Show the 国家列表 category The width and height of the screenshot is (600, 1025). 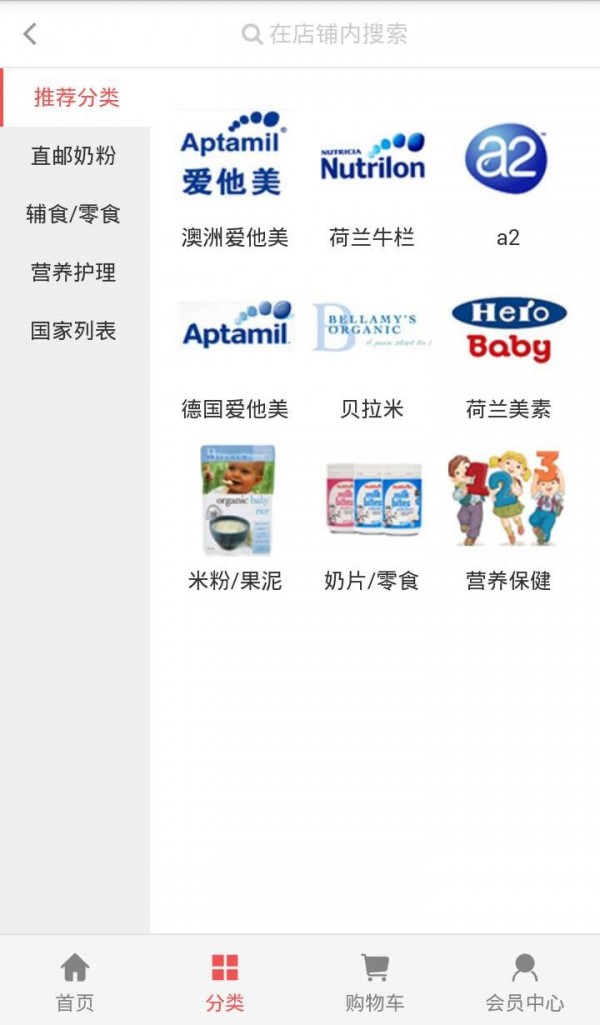[x=74, y=331]
